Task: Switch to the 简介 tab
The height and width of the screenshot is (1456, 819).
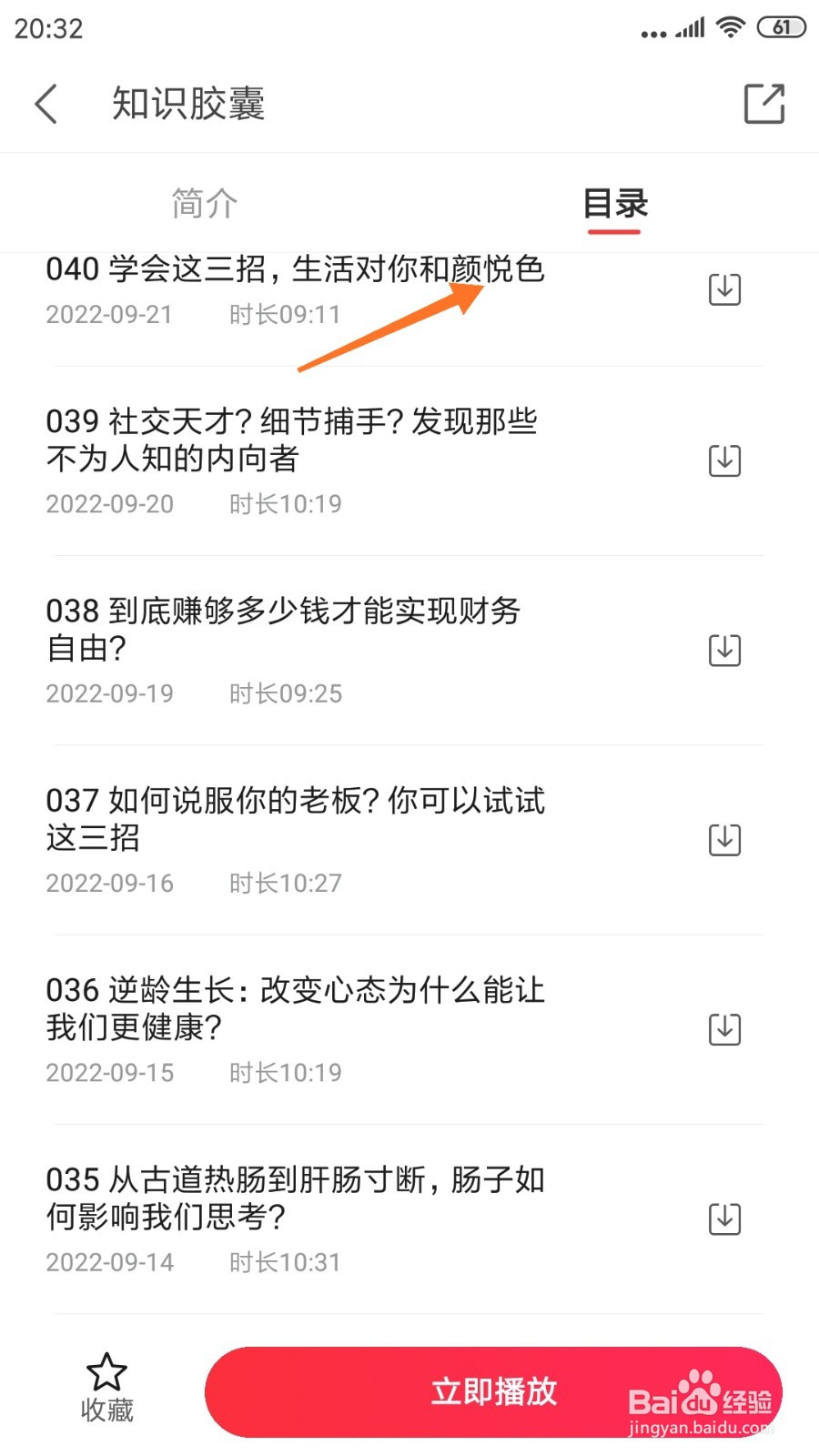Action: (205, 203)
